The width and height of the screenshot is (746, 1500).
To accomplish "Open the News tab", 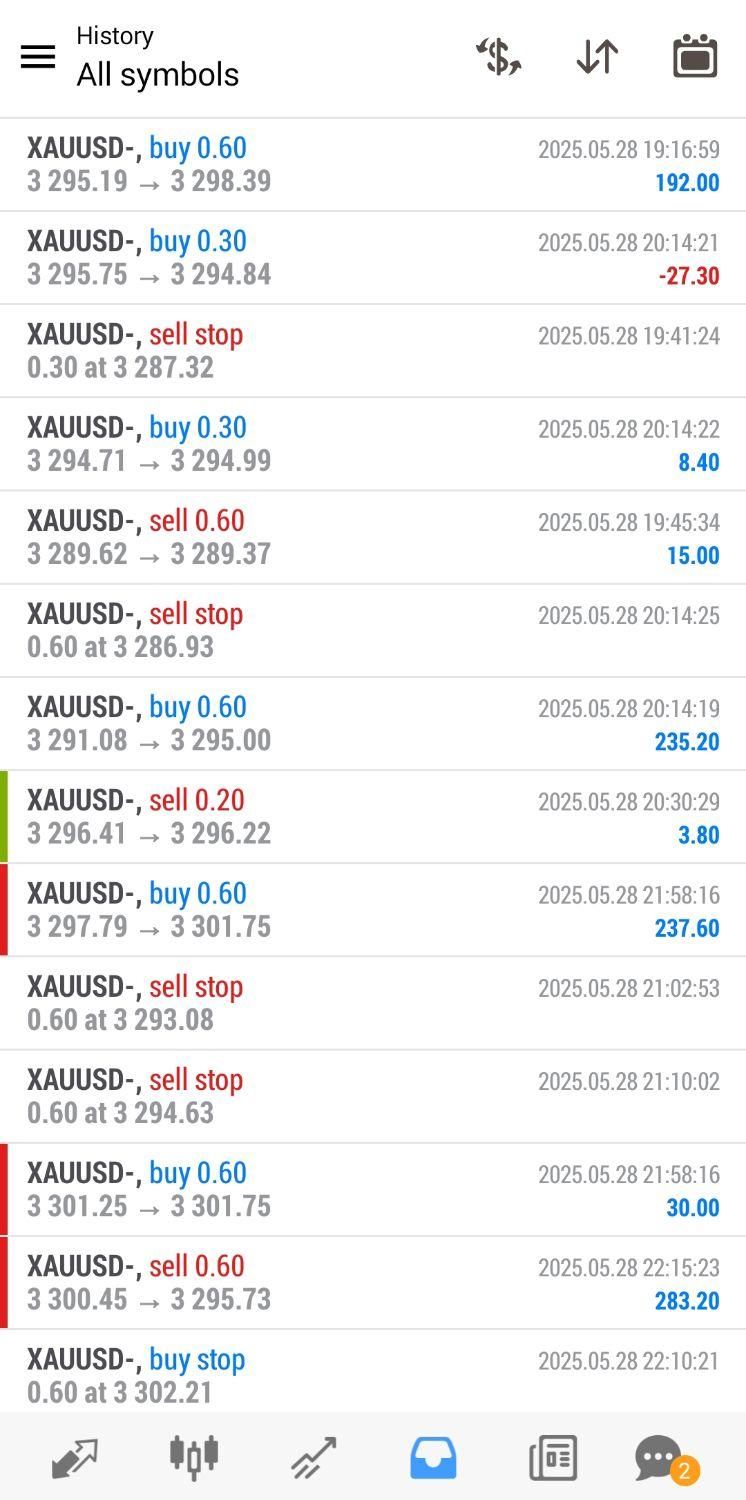I will click(x=553, y=1457).
